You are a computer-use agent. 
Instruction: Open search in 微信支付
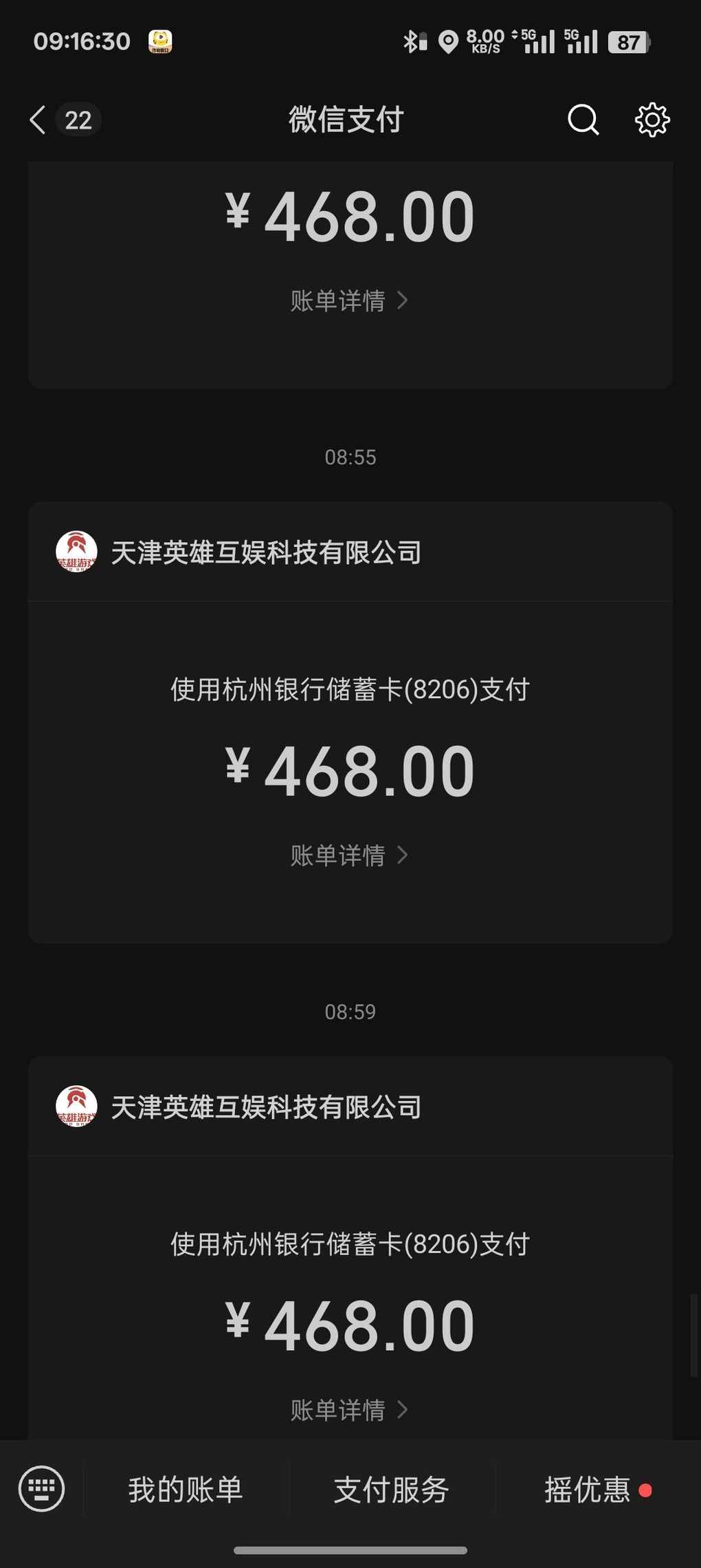coord(583,120)
